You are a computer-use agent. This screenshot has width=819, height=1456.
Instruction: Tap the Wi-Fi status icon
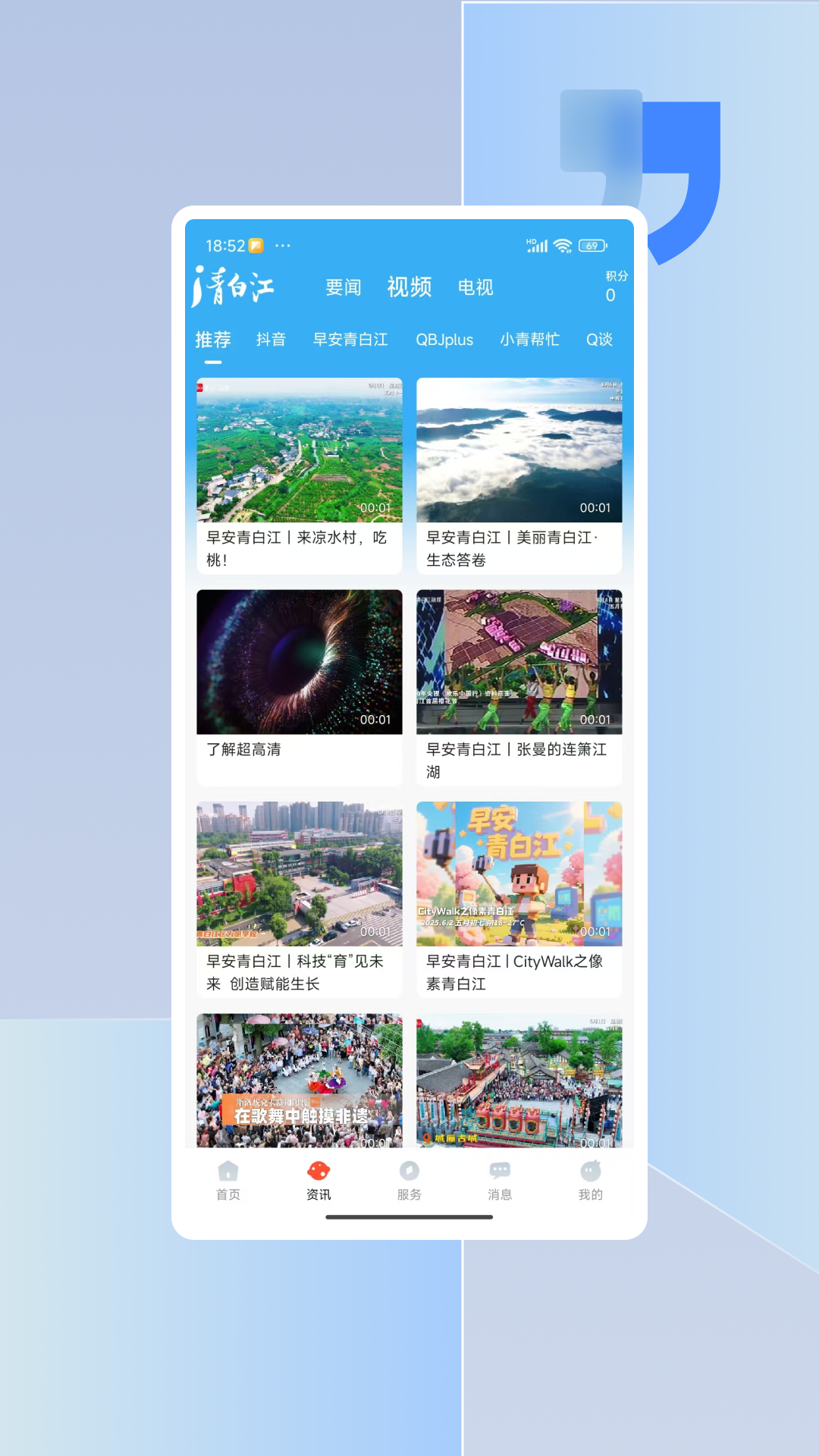coord(561,245)
